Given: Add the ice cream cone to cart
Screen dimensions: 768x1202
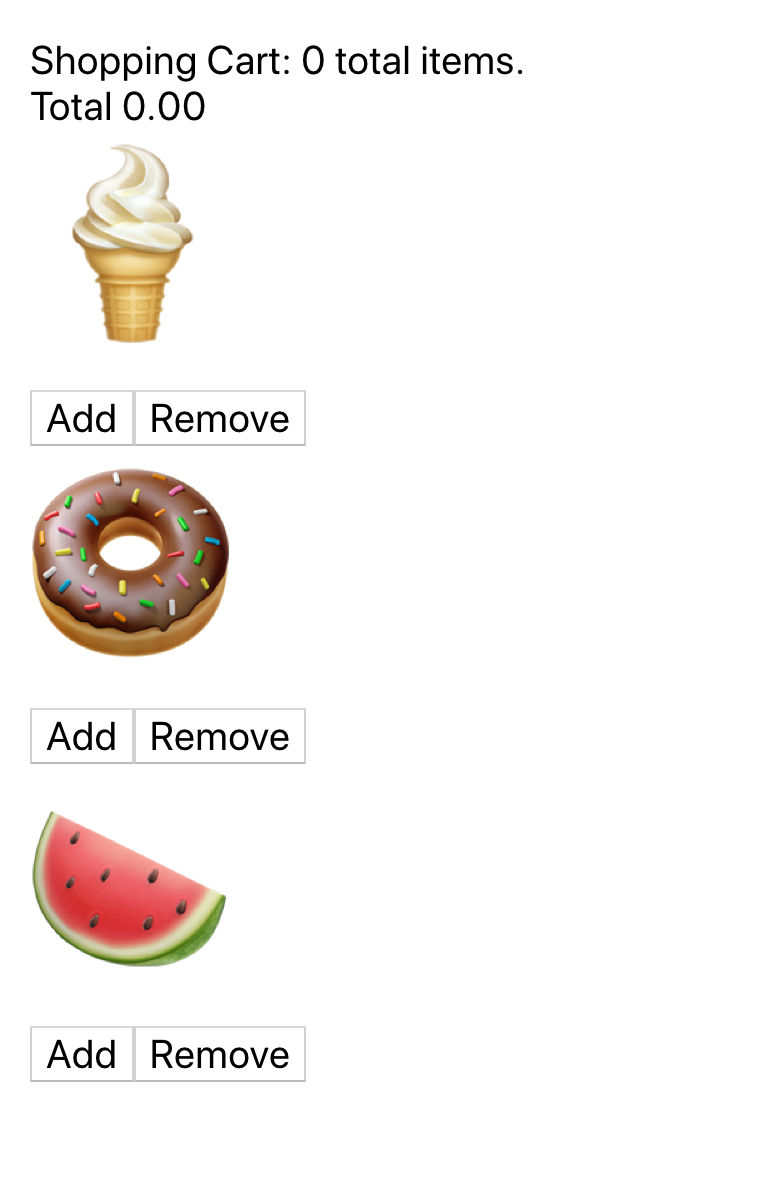Looking at the screenshot, I should 82,418.
